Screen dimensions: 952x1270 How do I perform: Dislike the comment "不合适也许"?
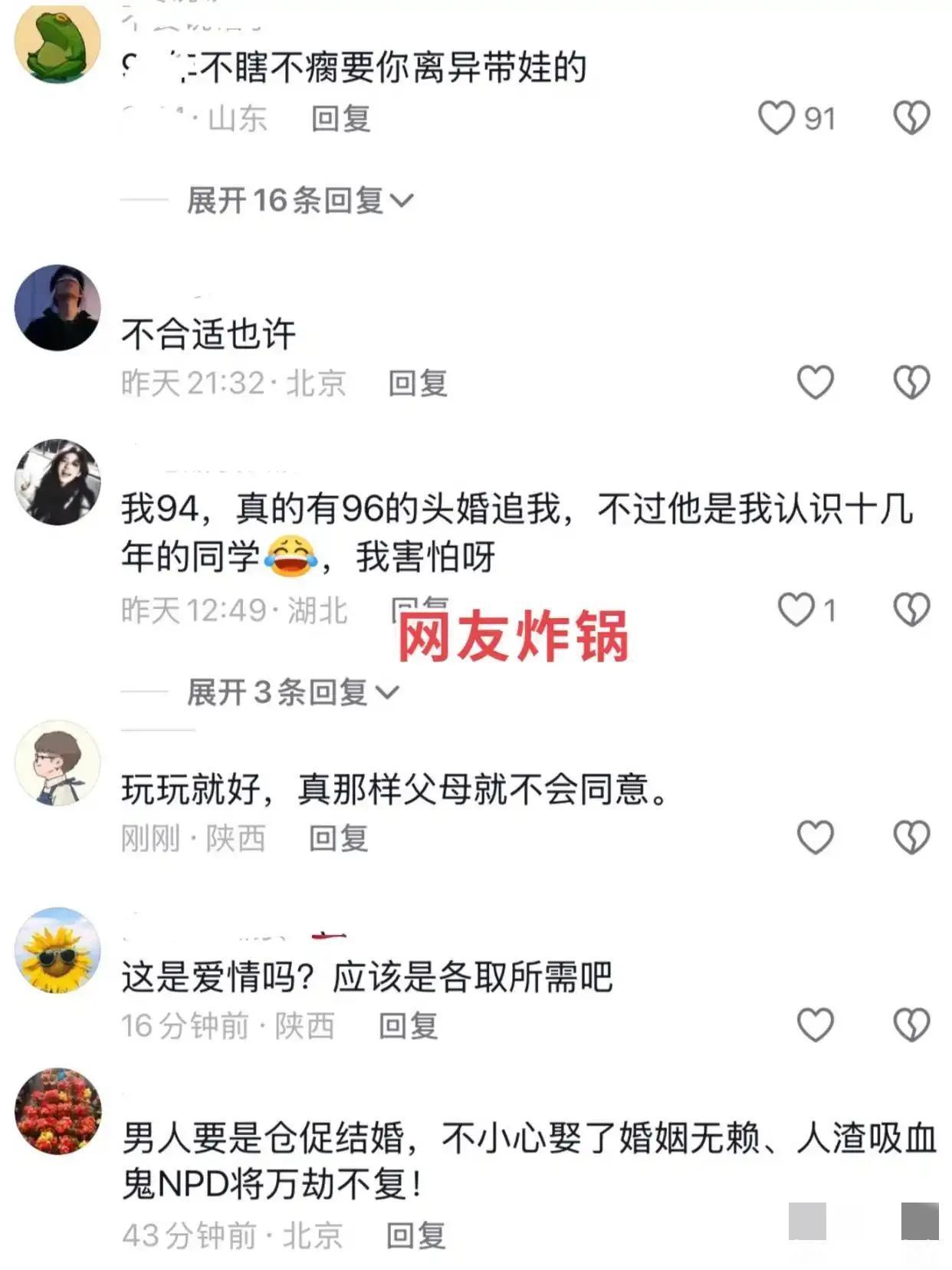click(911, 382)
